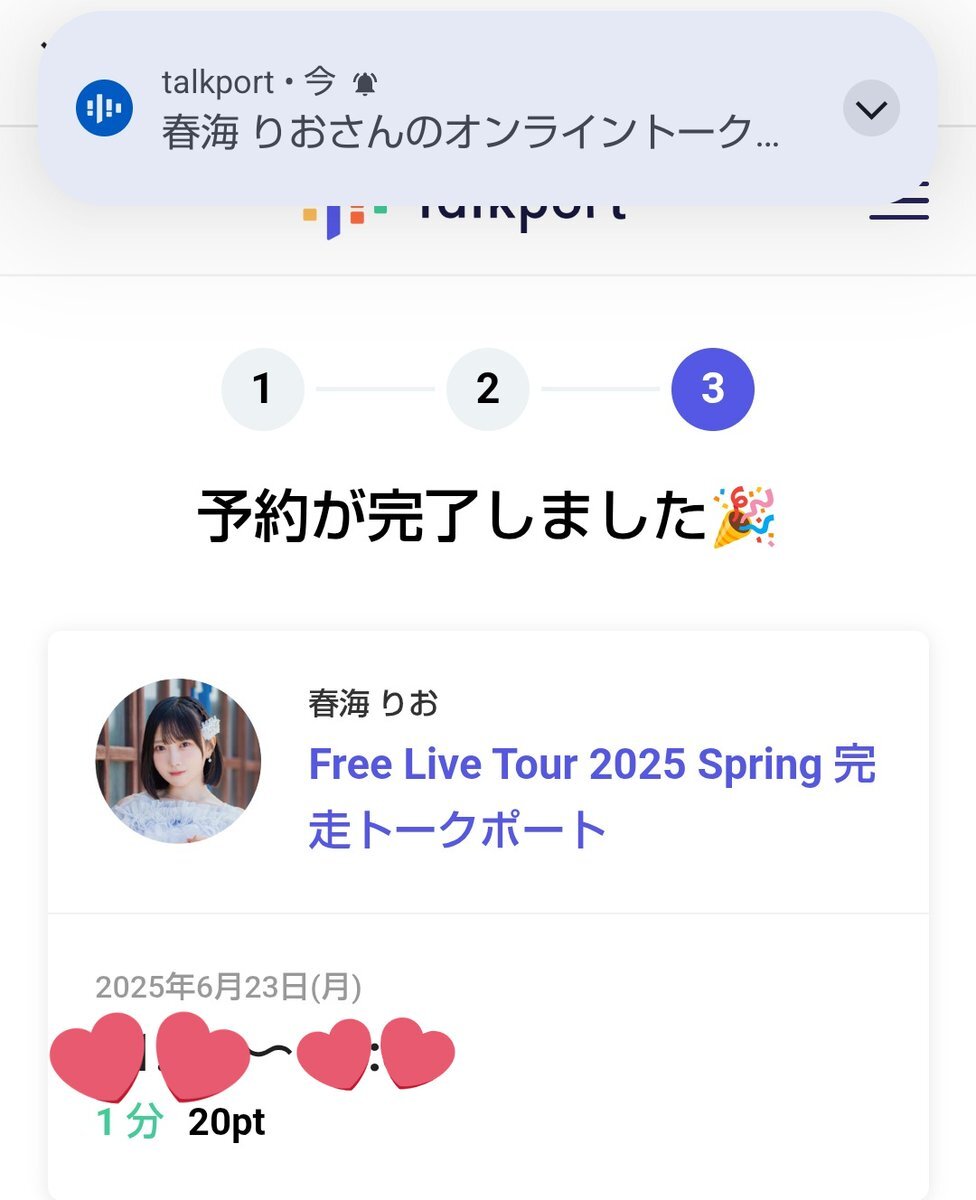Tap 春海 りお's profile picture
The image size is (976, 1200).
(178, 761)
